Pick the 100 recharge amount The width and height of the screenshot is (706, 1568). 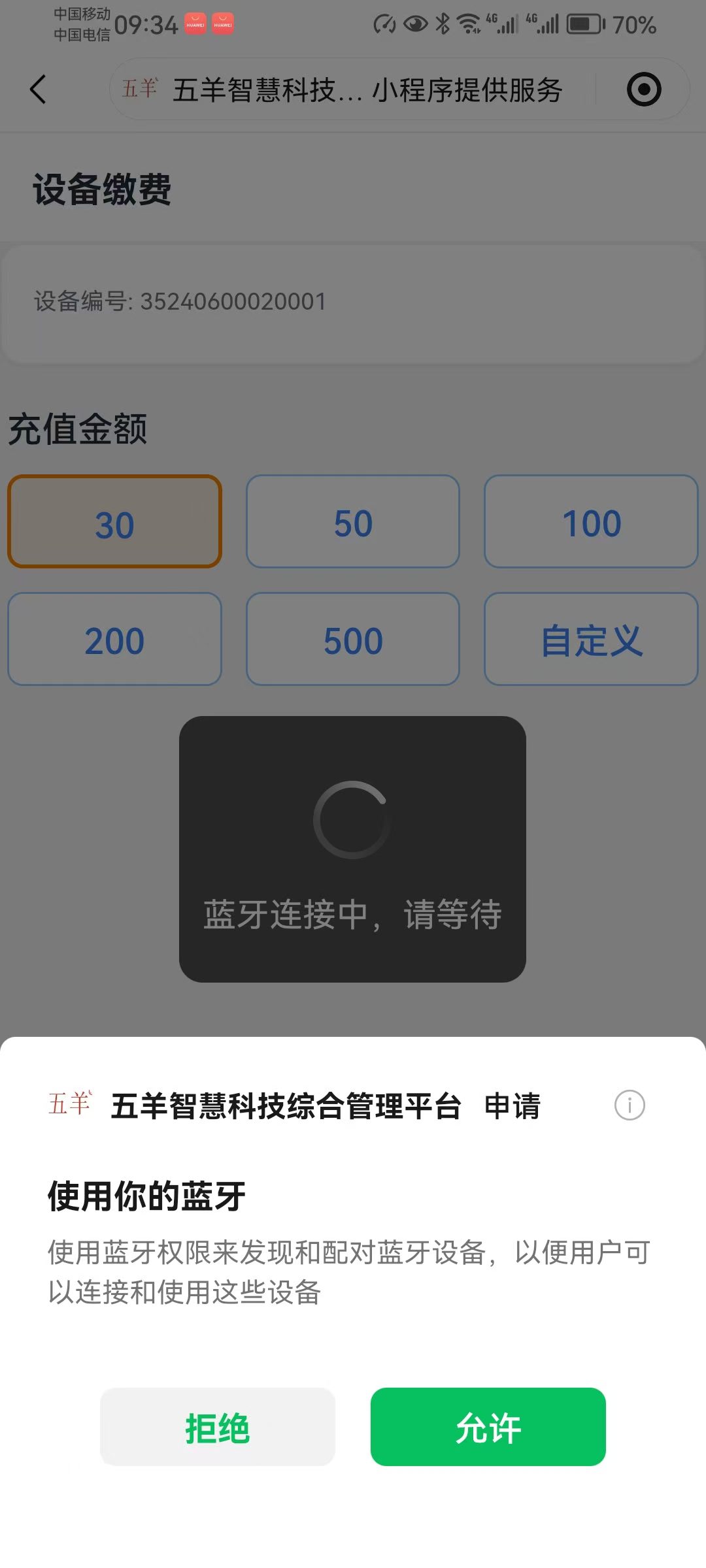point(591,522)
